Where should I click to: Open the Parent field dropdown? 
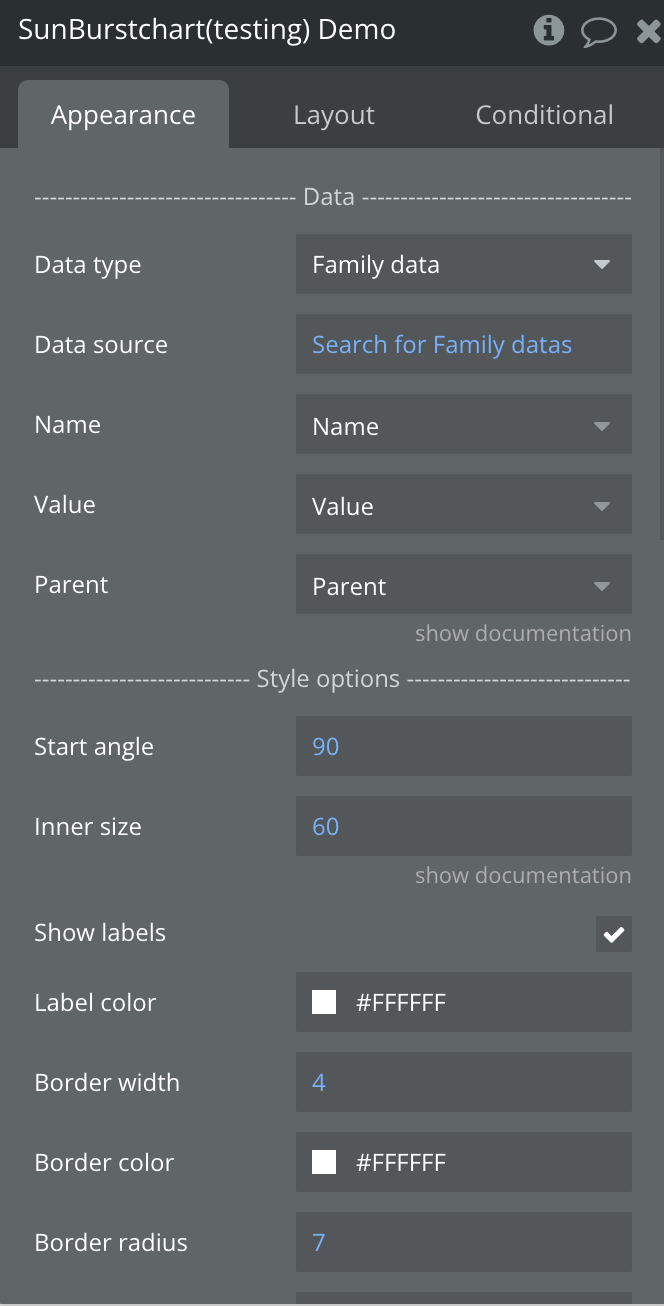coord(463,585)
